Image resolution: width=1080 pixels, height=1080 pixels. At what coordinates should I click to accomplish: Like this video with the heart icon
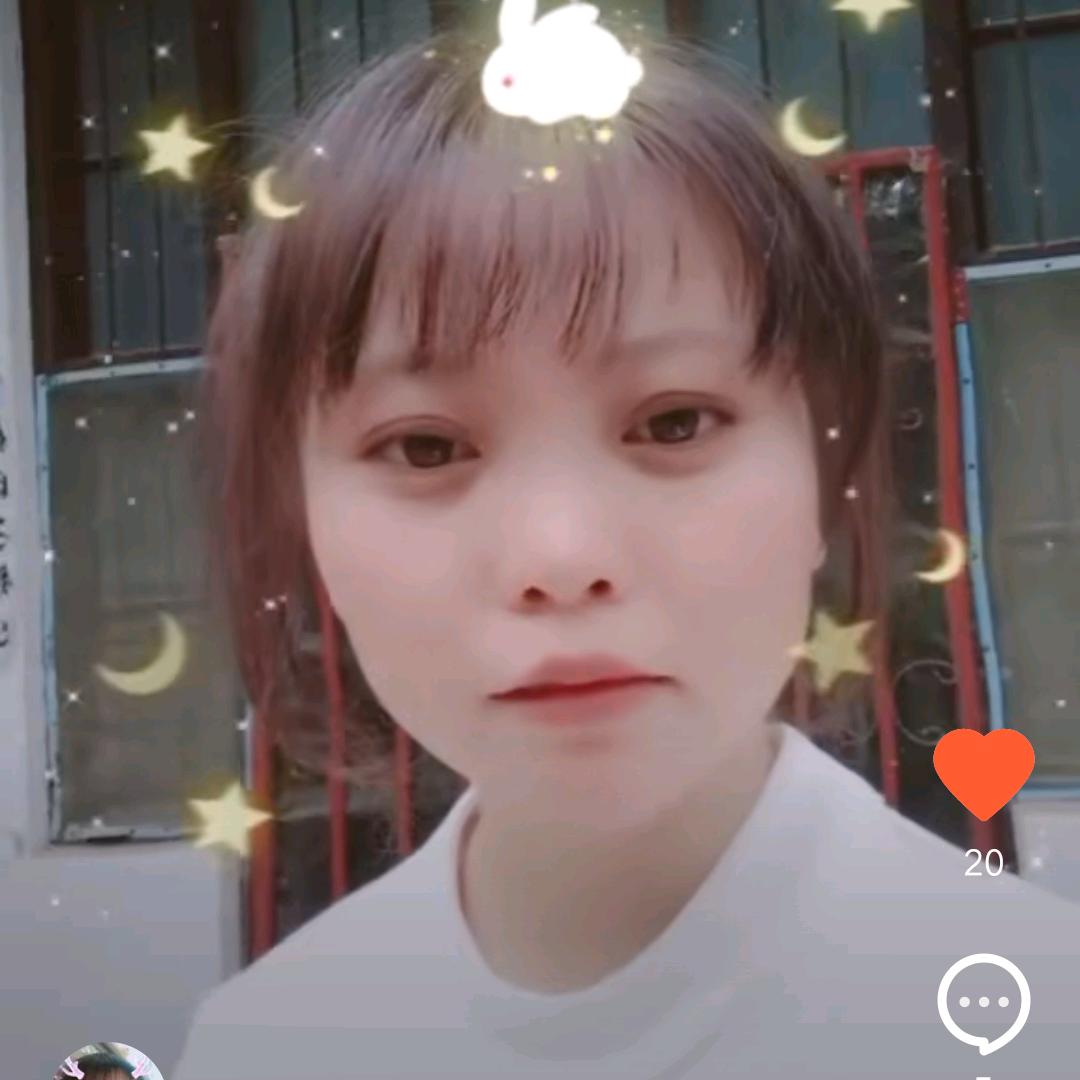983,773
